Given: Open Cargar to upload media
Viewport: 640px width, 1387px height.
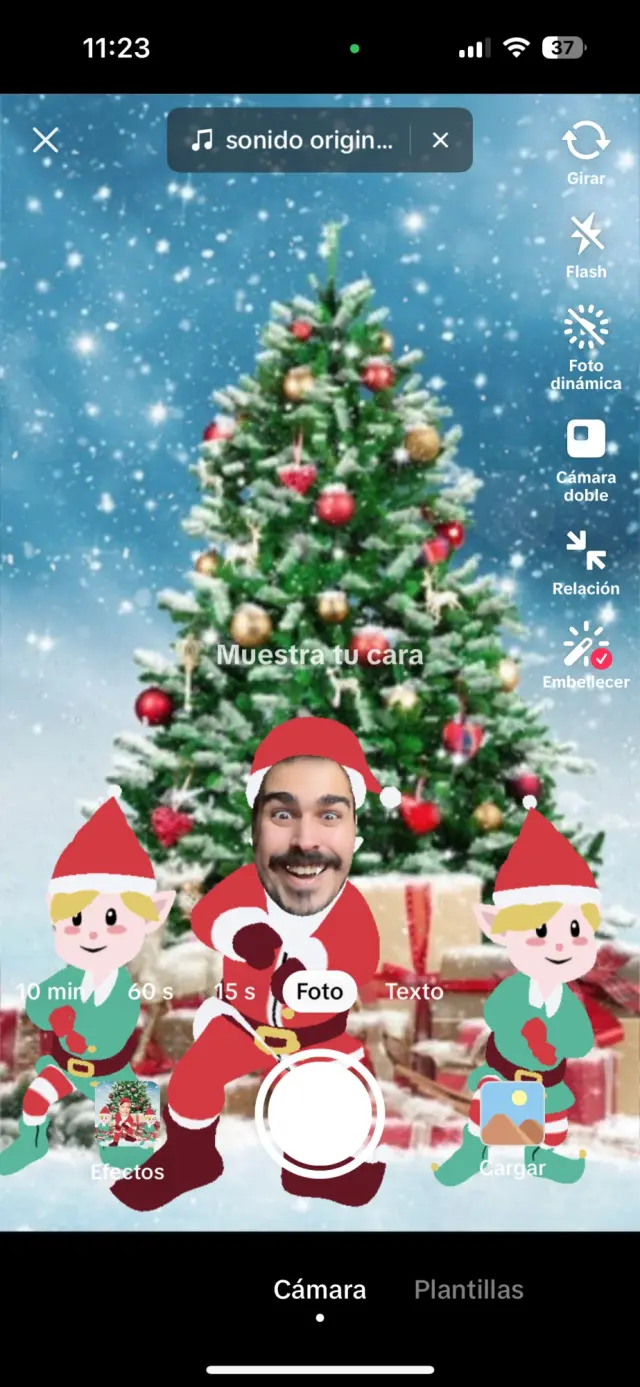Looking at the screenshot, I should coord(512,1125).
